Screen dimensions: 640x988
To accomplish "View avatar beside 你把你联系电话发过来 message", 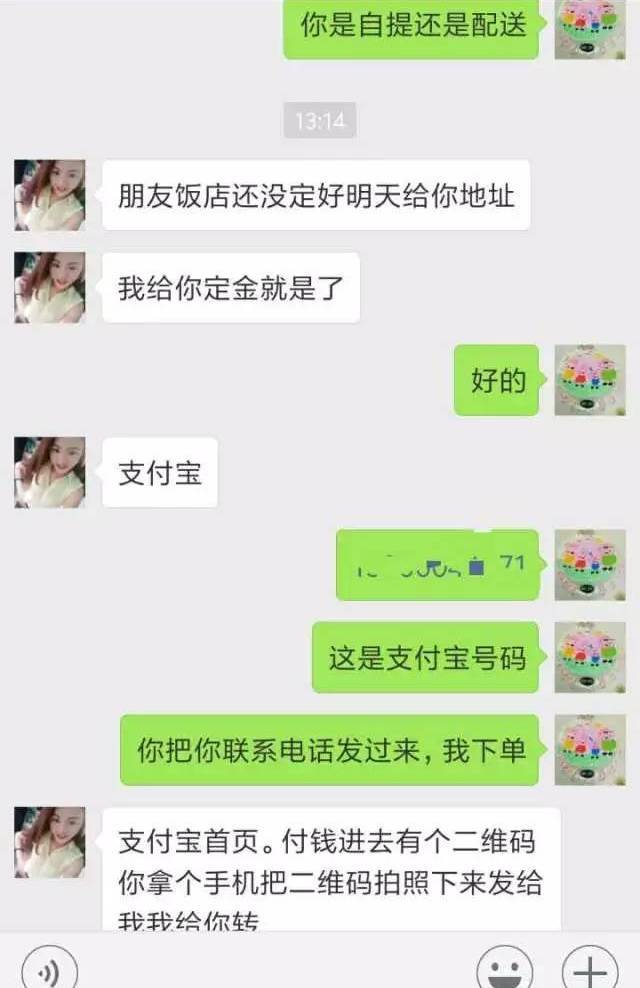I will tap(590, 749).
